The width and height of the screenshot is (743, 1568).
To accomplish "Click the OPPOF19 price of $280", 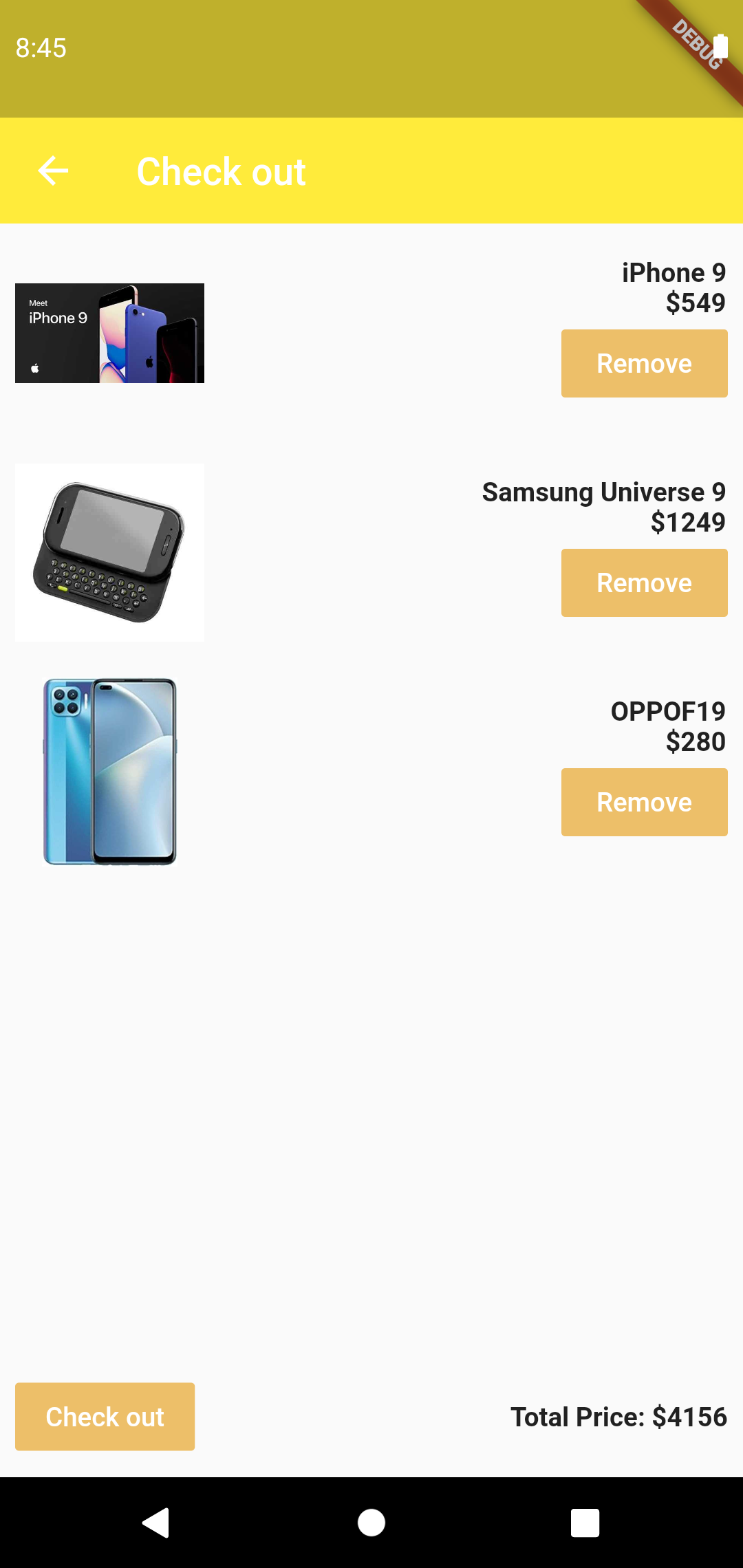I will tap(695, 741).
